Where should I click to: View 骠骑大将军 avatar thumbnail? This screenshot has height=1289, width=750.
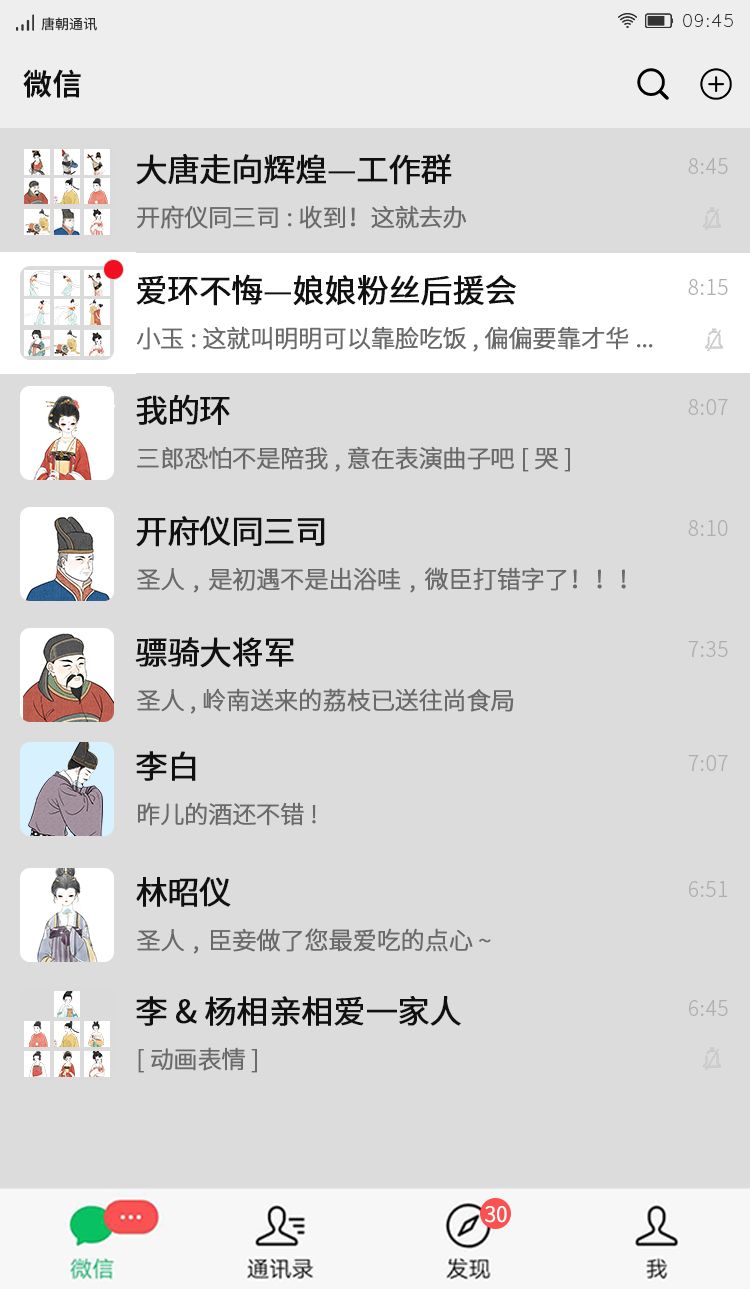[x=66, y=675]
